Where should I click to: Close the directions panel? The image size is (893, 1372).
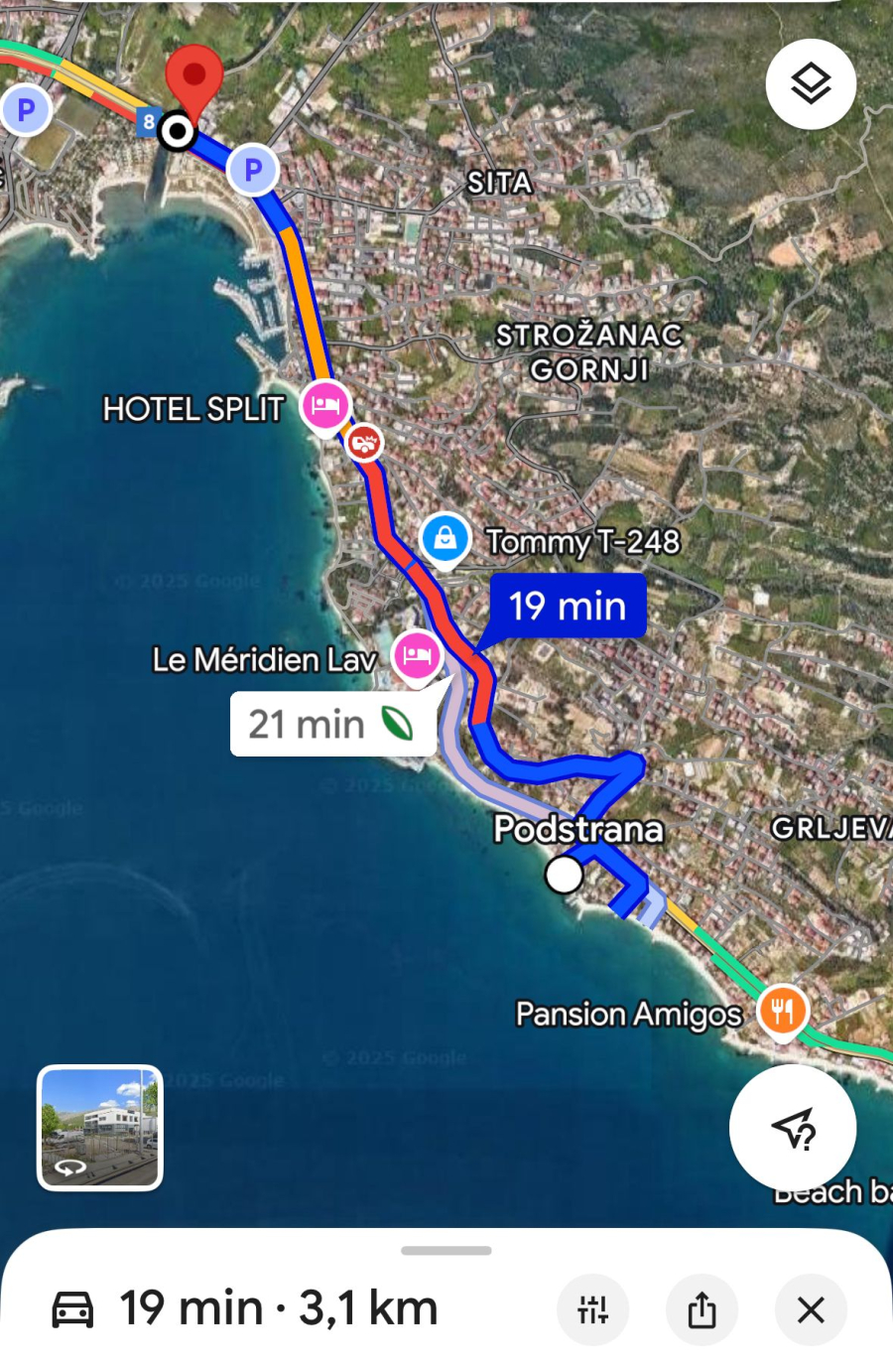(811, 1309)
